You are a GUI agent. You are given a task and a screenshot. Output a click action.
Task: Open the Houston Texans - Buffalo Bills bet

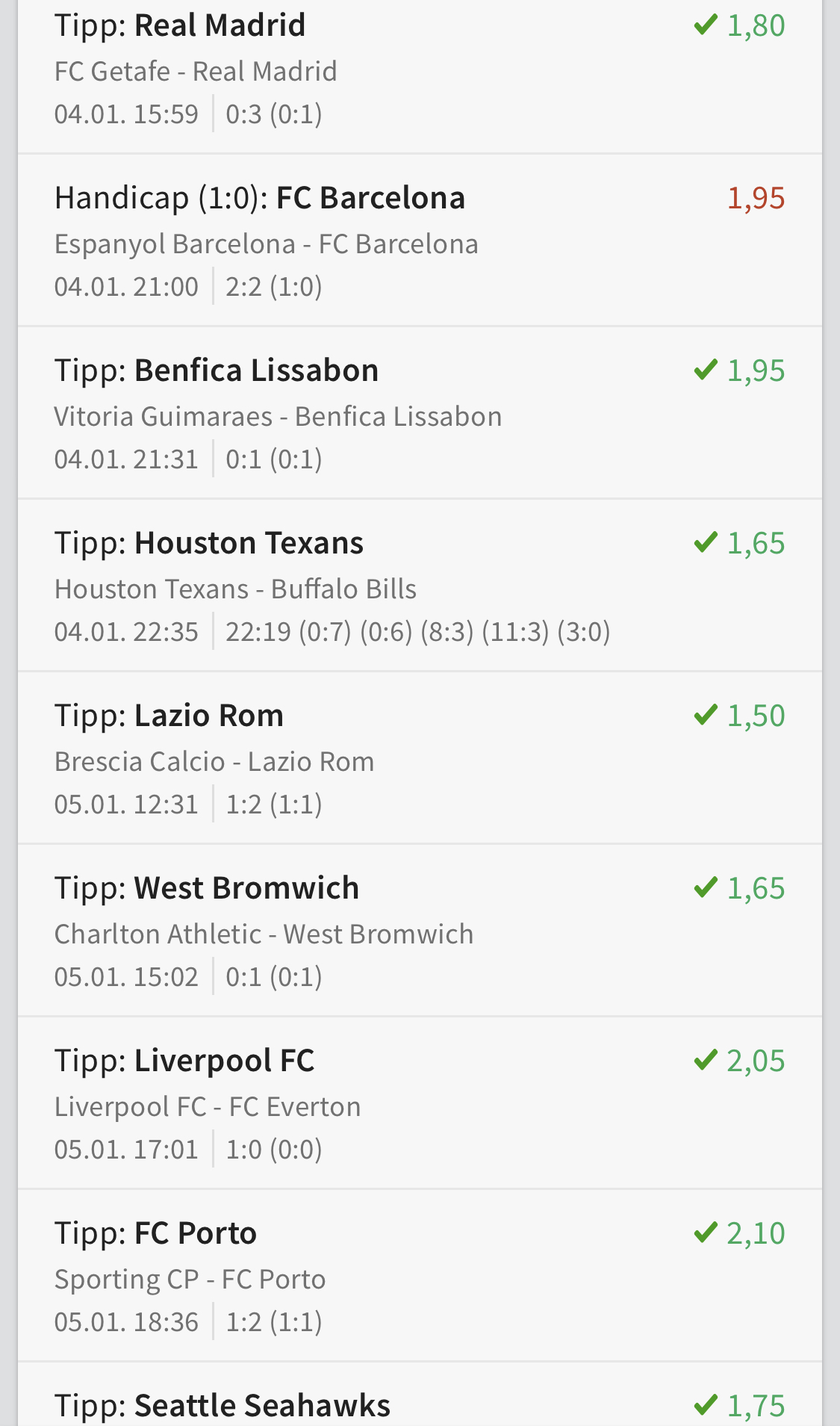pyautogui.click(x=420, y=587)
